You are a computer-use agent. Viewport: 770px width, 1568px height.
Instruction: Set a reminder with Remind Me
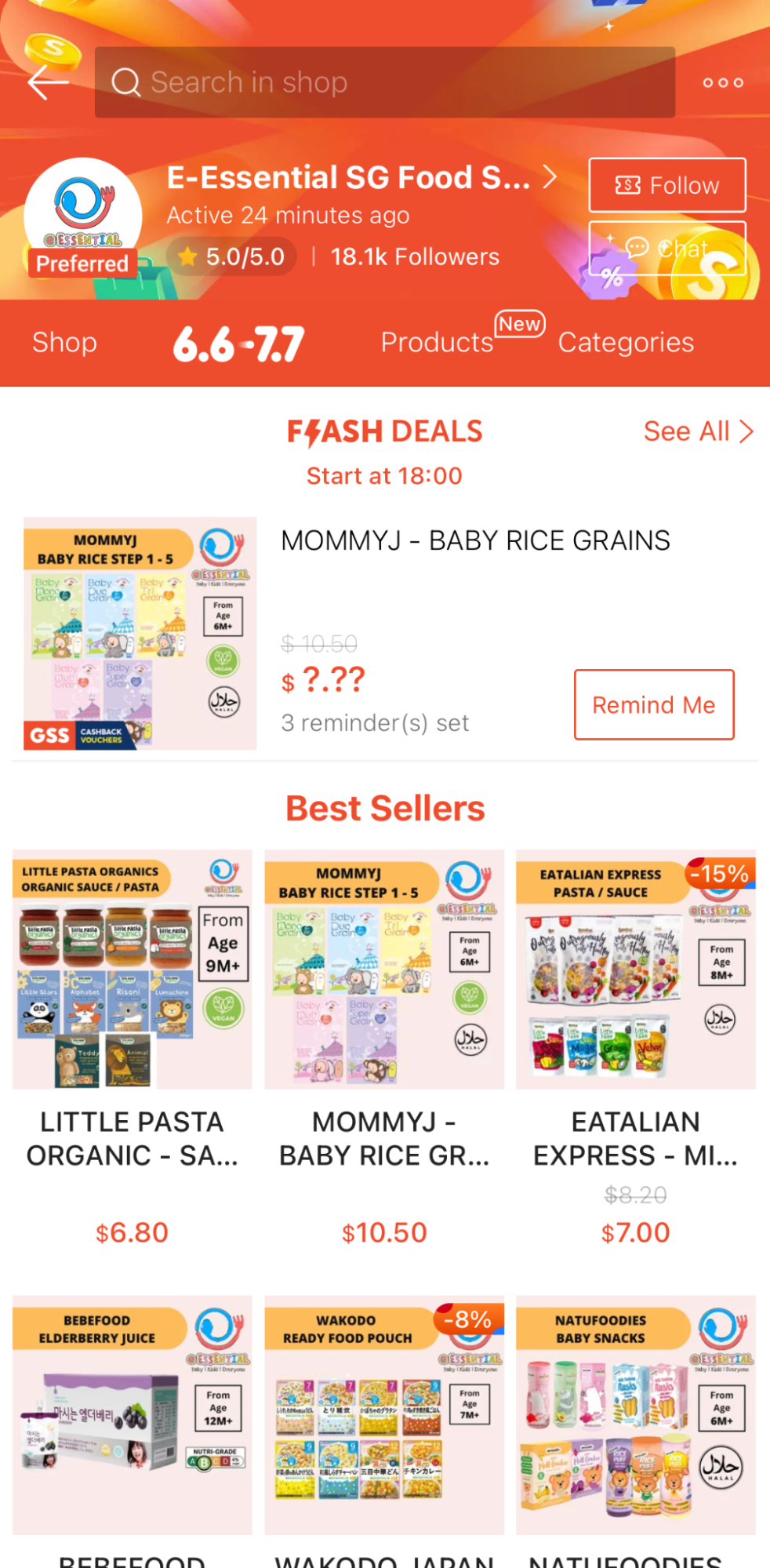[x=654, y=704]
